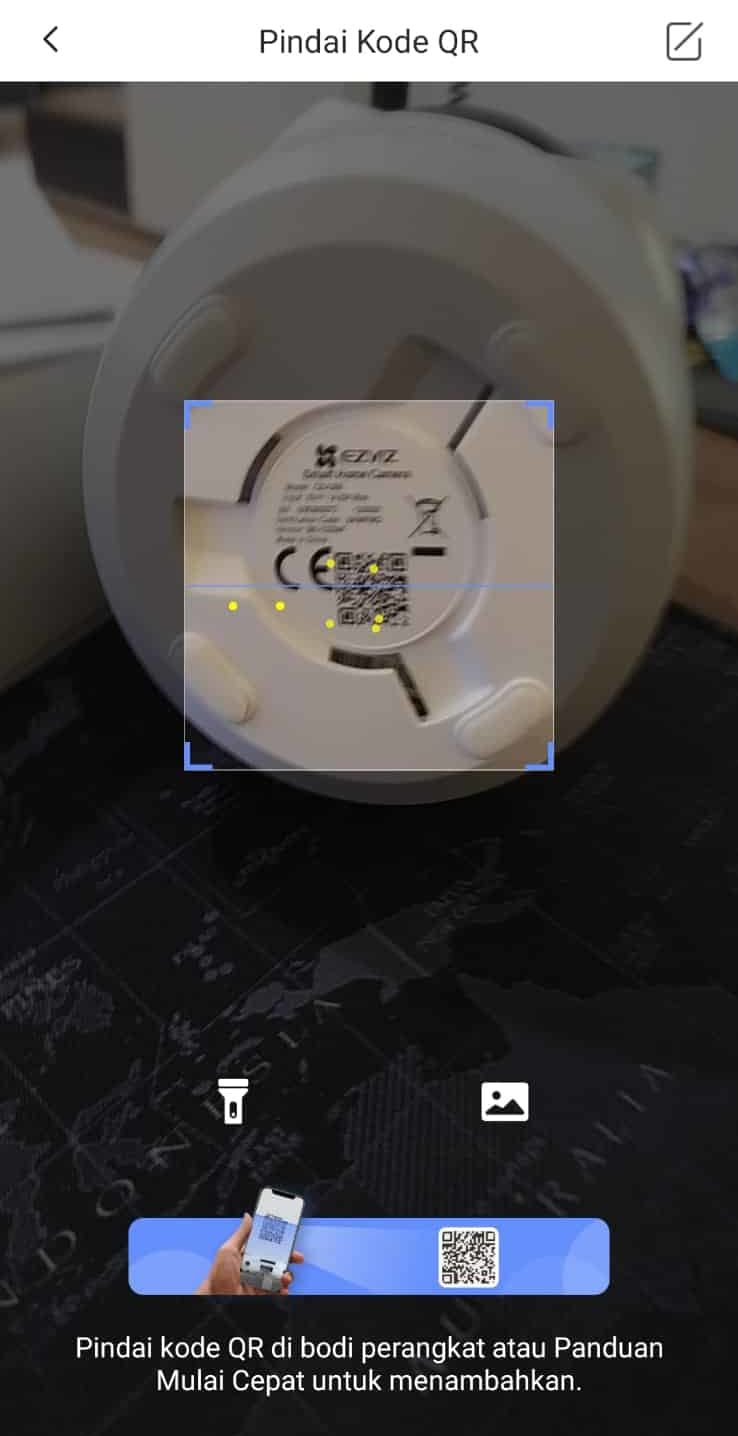The height and width of the screenshot is (1436, 738).
Task: Go back from the Pindai Kode QR screen
Action: [x=51, y=40]
